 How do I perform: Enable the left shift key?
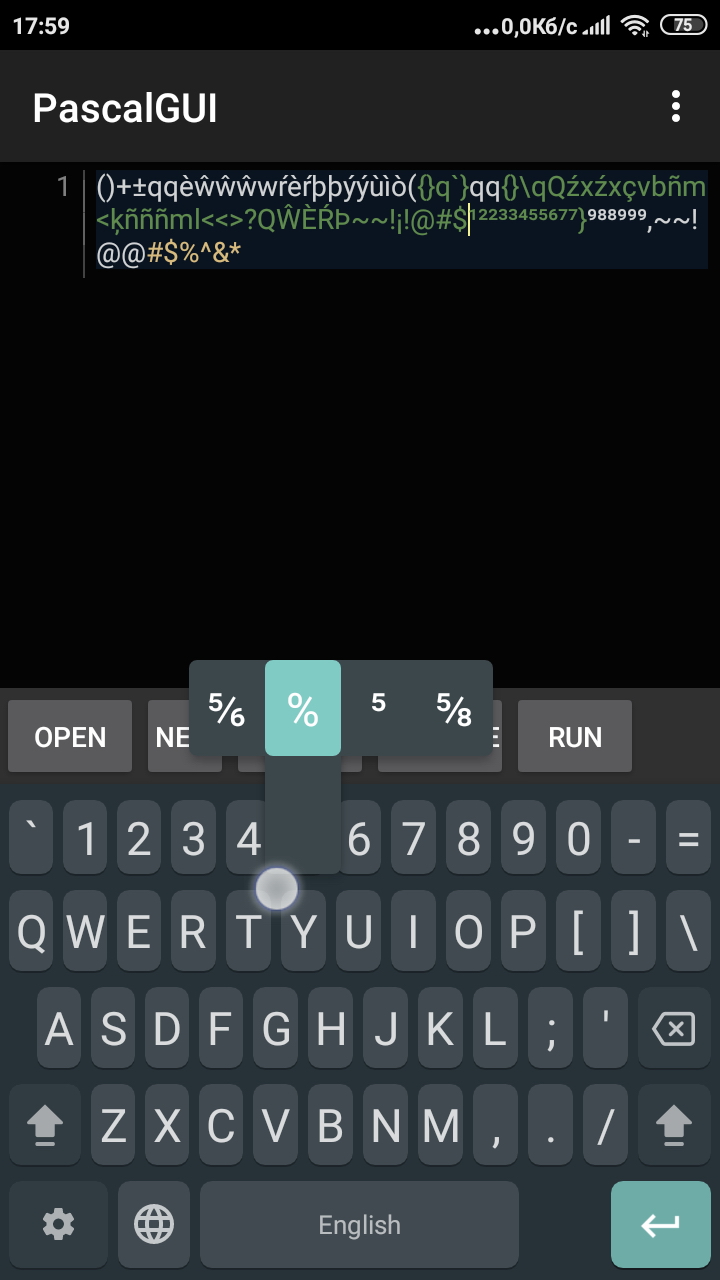[x=44, y=1126]
